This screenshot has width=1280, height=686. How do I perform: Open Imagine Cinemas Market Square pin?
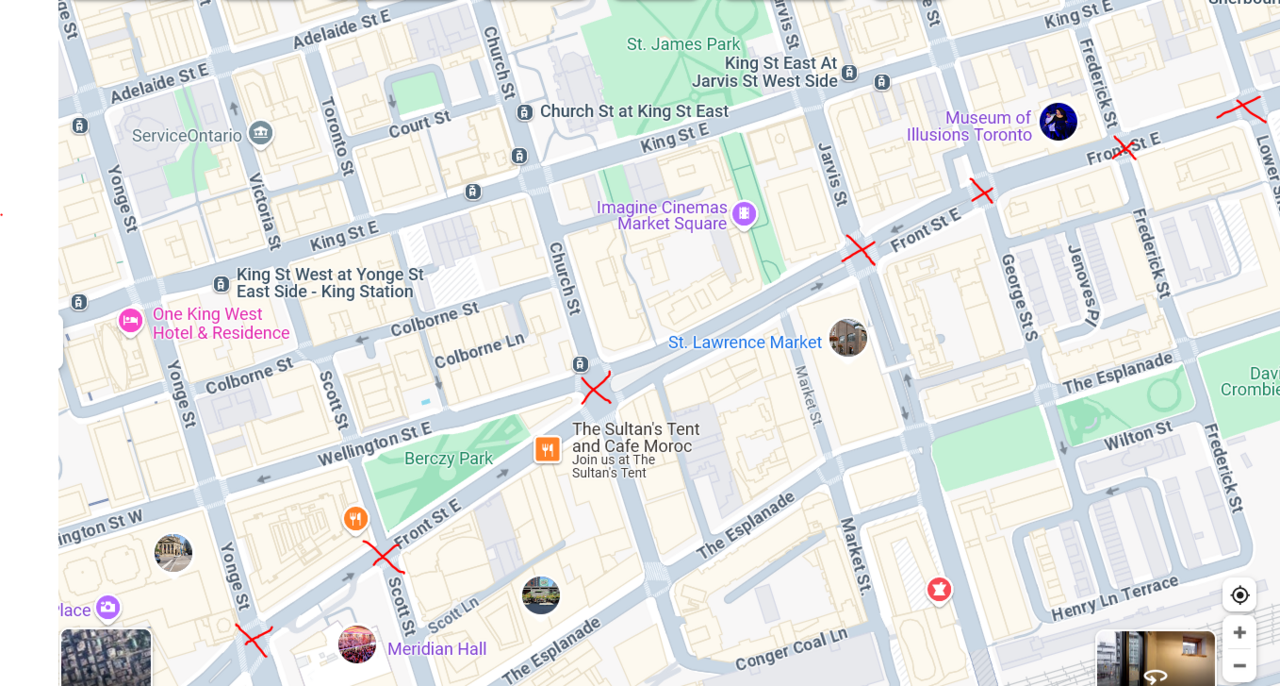point(743,214)
